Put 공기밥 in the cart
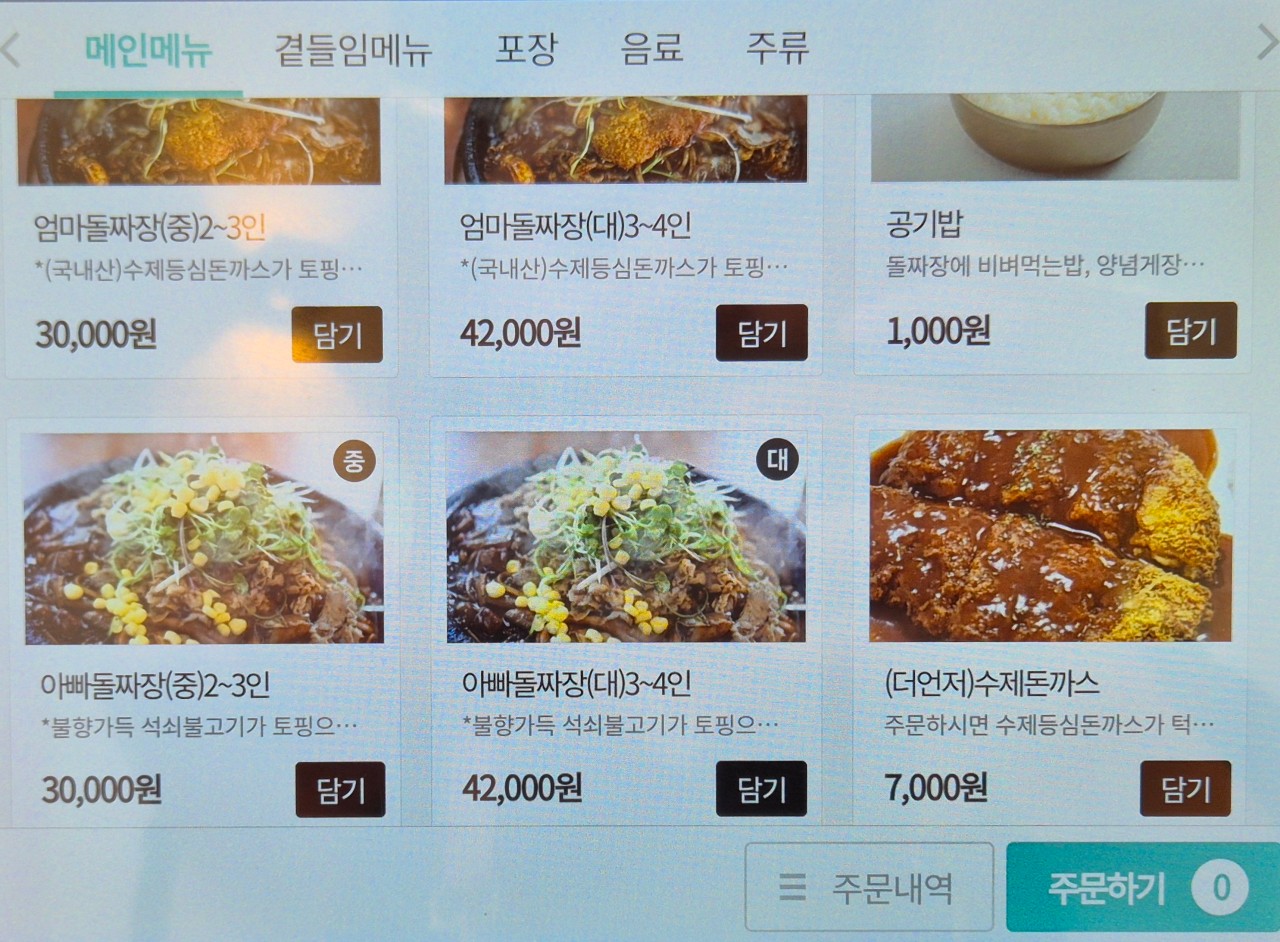Viewport: 1280px width, 942px height. 1190,331
